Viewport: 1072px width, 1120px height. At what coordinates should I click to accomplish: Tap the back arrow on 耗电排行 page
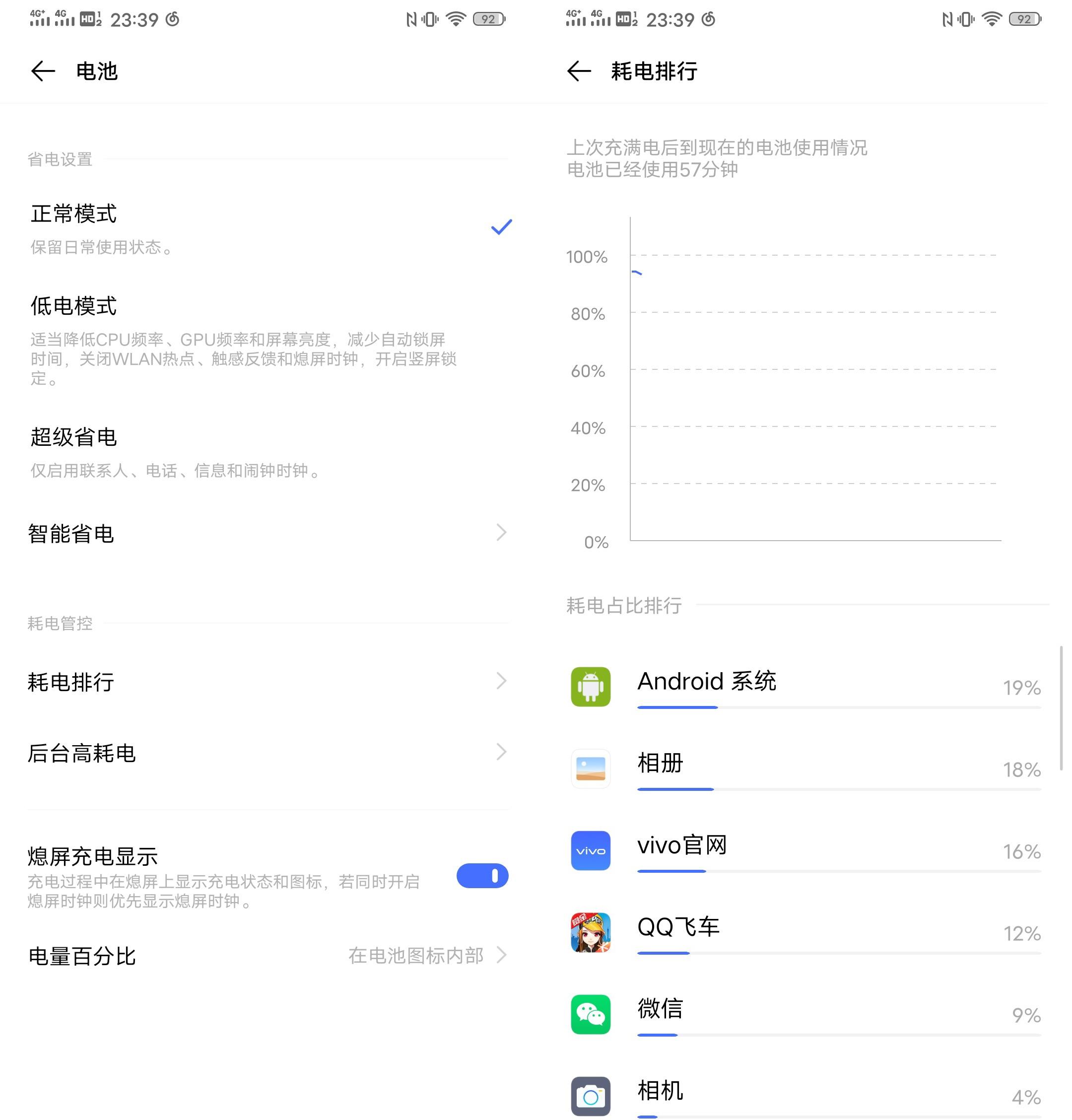click(576, 71)
